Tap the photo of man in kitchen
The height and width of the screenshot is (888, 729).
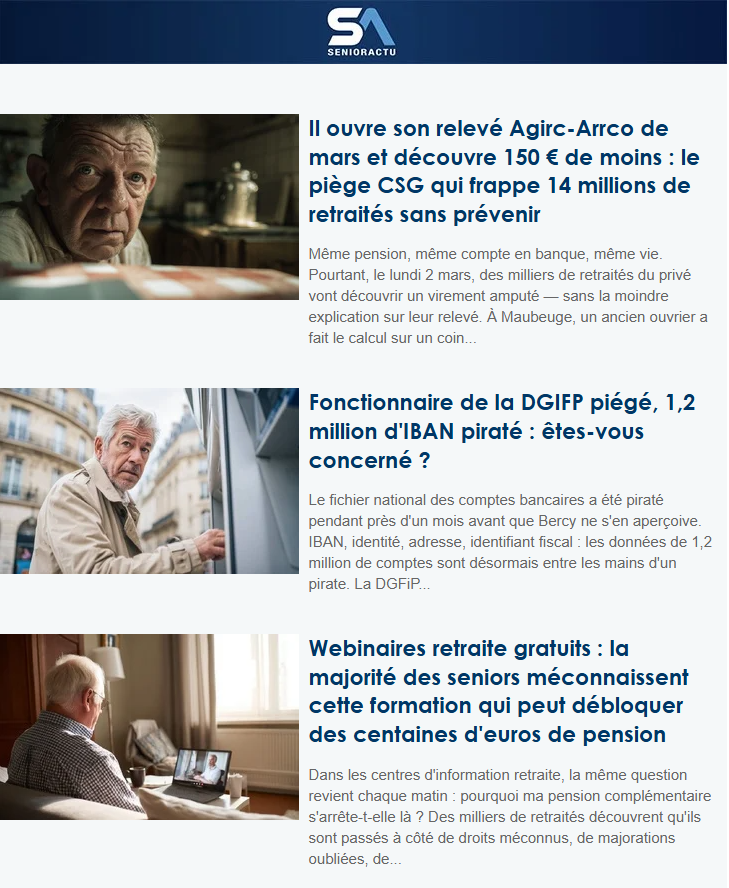click(x=149, y=207)
